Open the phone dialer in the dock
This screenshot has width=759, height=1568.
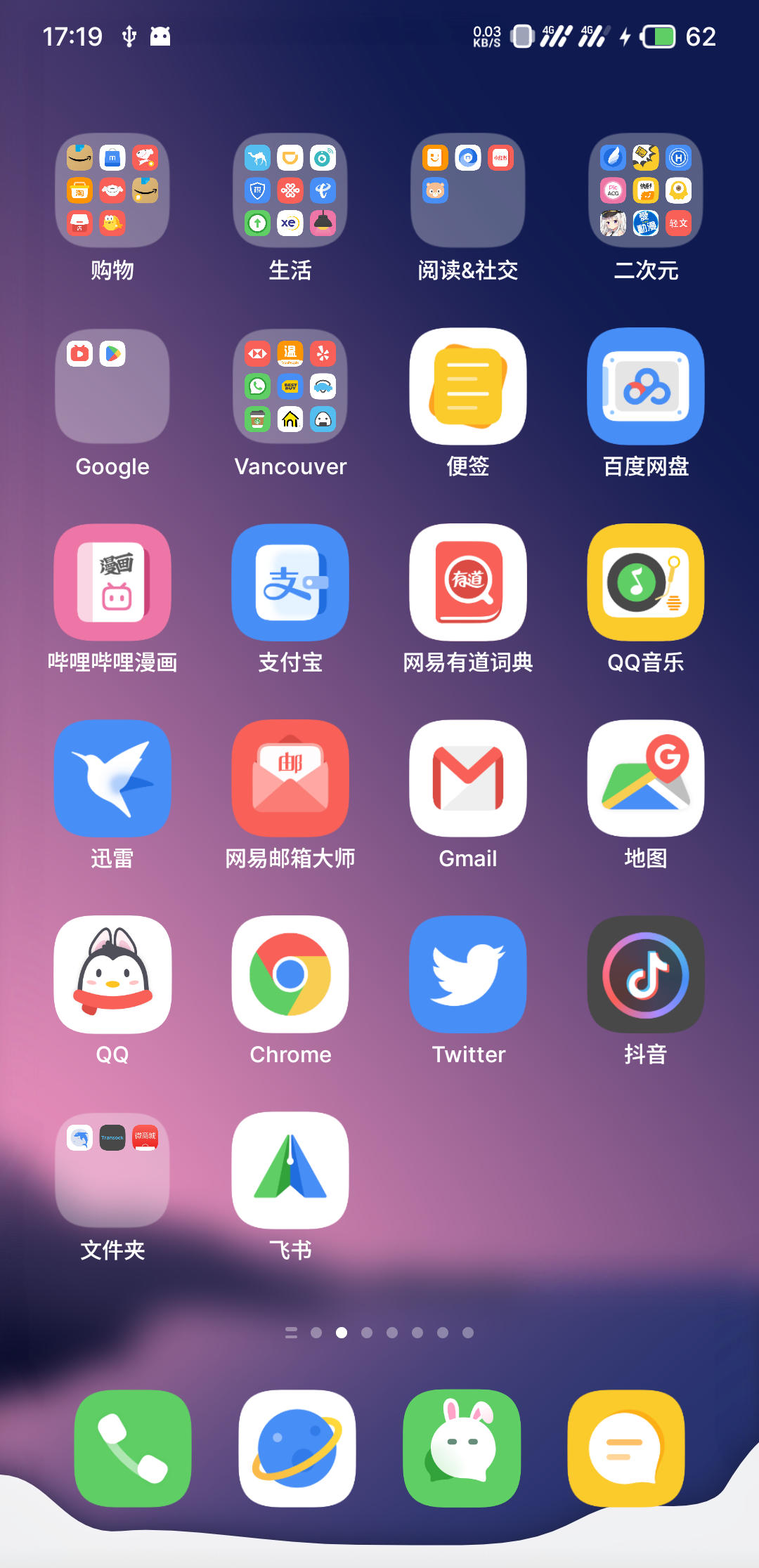point(133,1449)
